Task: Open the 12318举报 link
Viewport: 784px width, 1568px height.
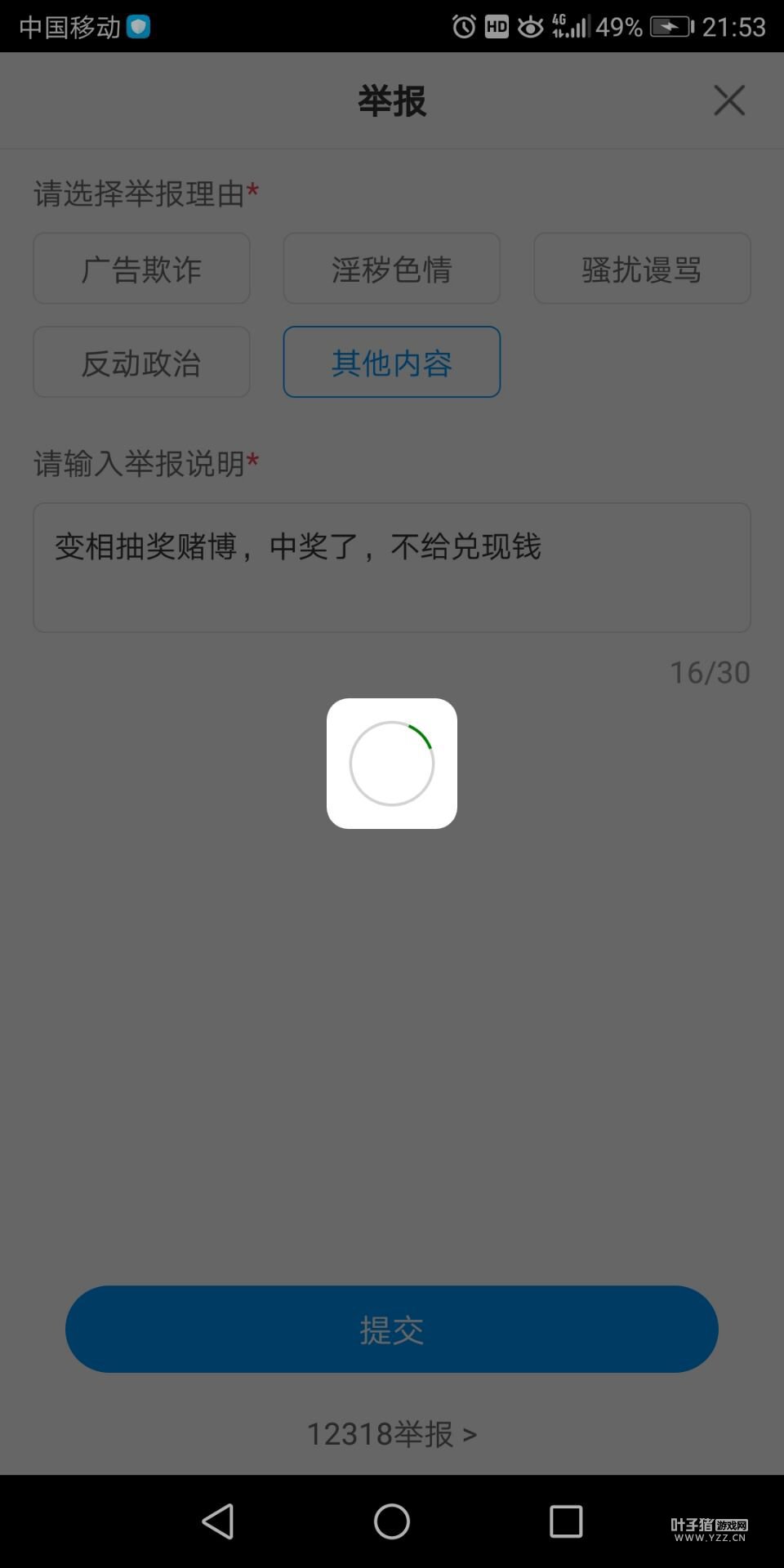Action: pos(391,1434)
